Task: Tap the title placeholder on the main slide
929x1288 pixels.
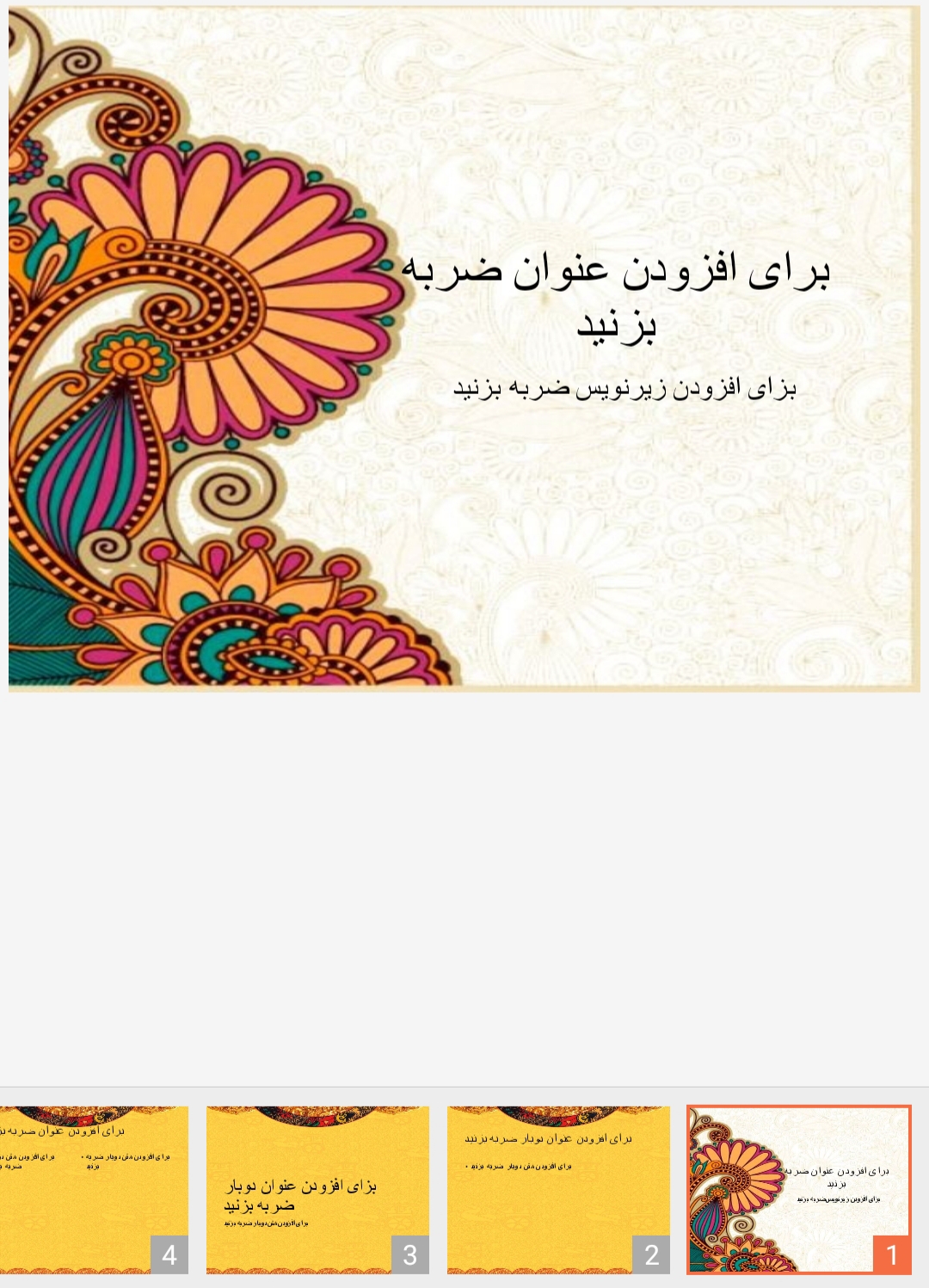Action: point(616,297)
